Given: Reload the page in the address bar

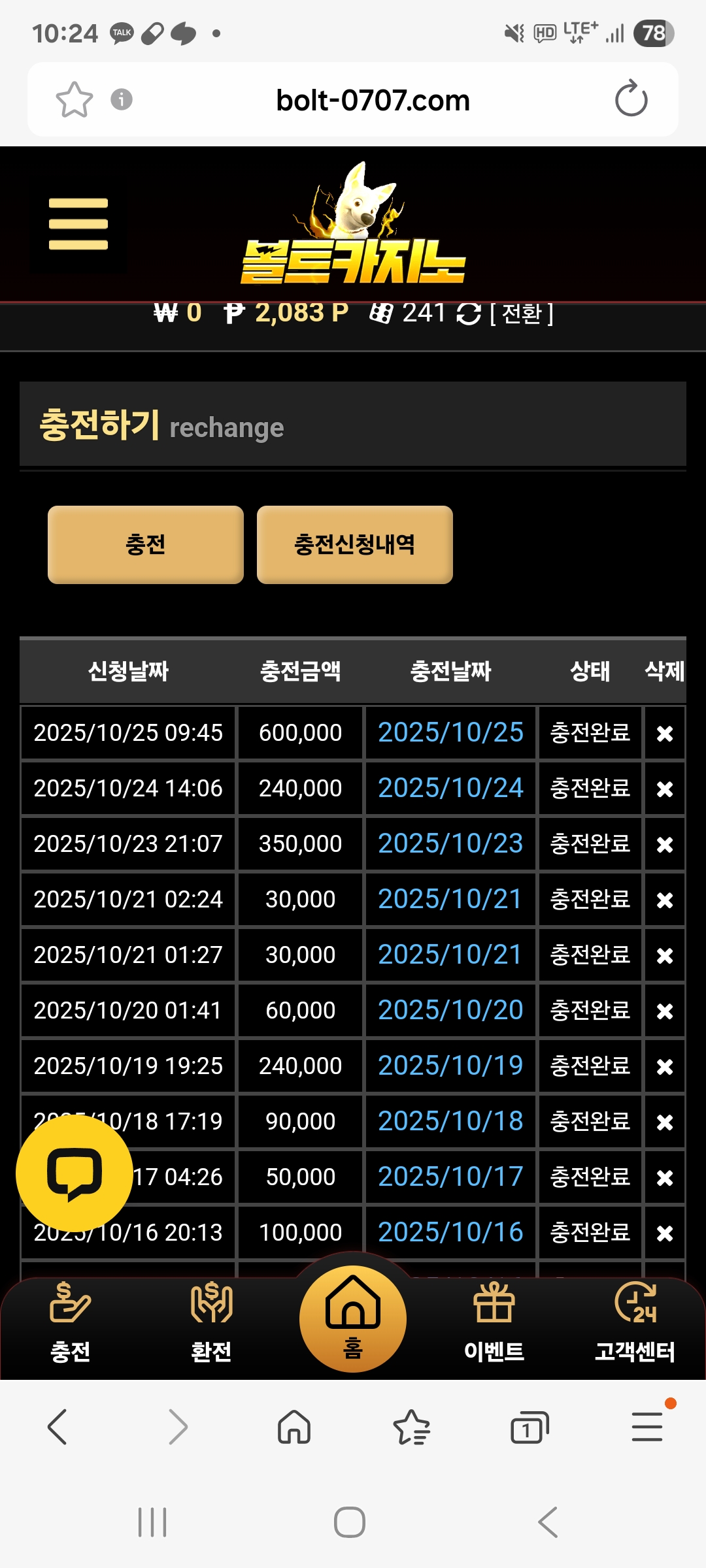Looking at the screenshot, I should [631, 99].
